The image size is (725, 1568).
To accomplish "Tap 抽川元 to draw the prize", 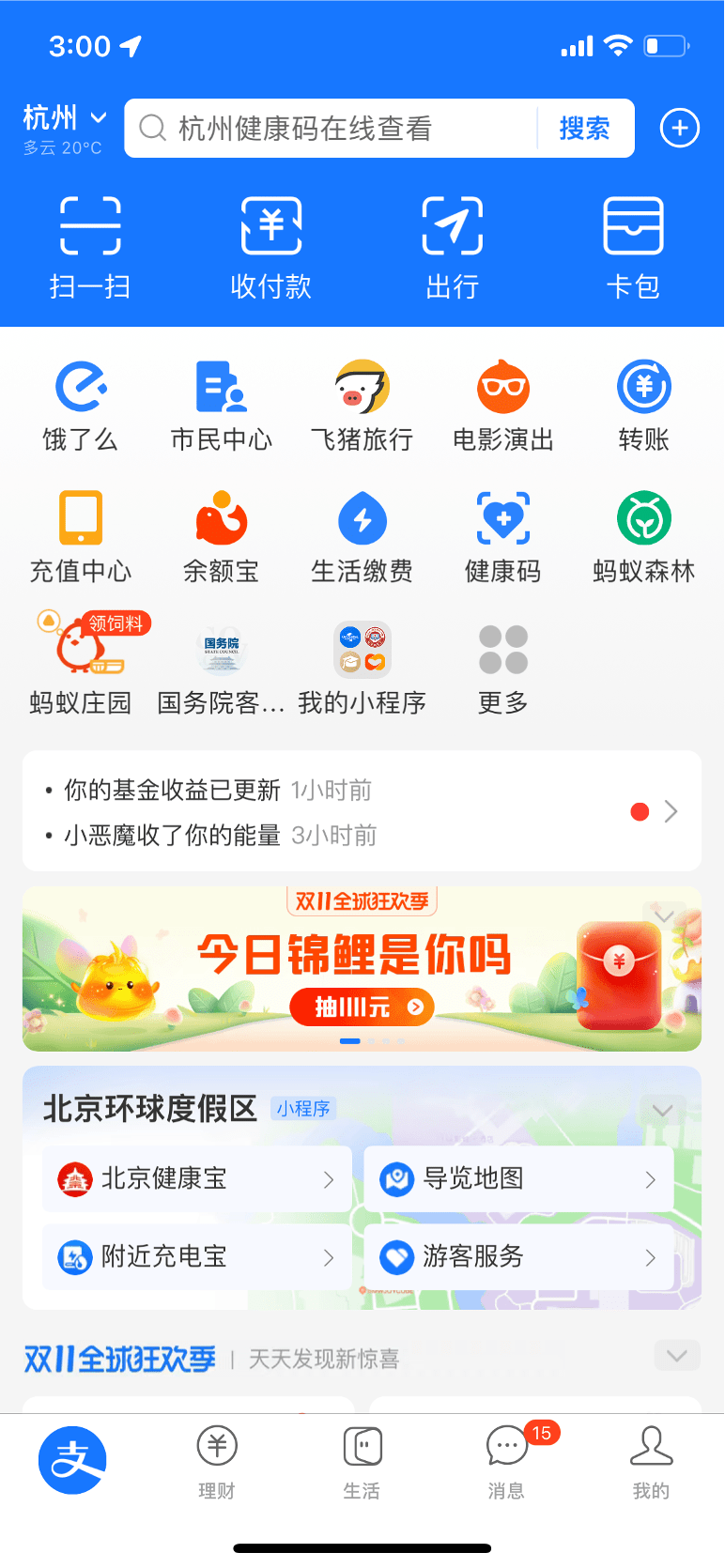I will 362,1007.
